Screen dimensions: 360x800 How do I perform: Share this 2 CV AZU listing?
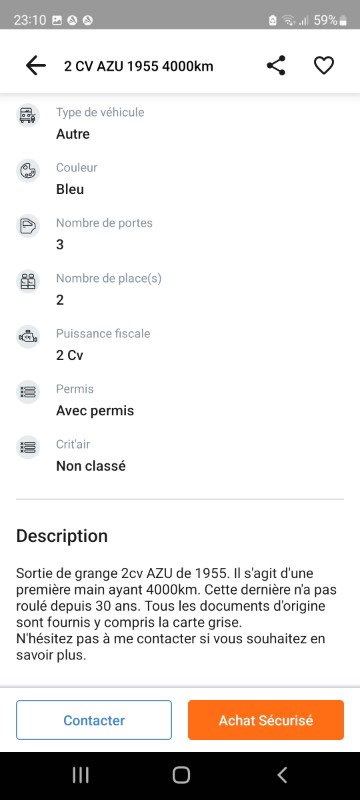pos(276,66)
